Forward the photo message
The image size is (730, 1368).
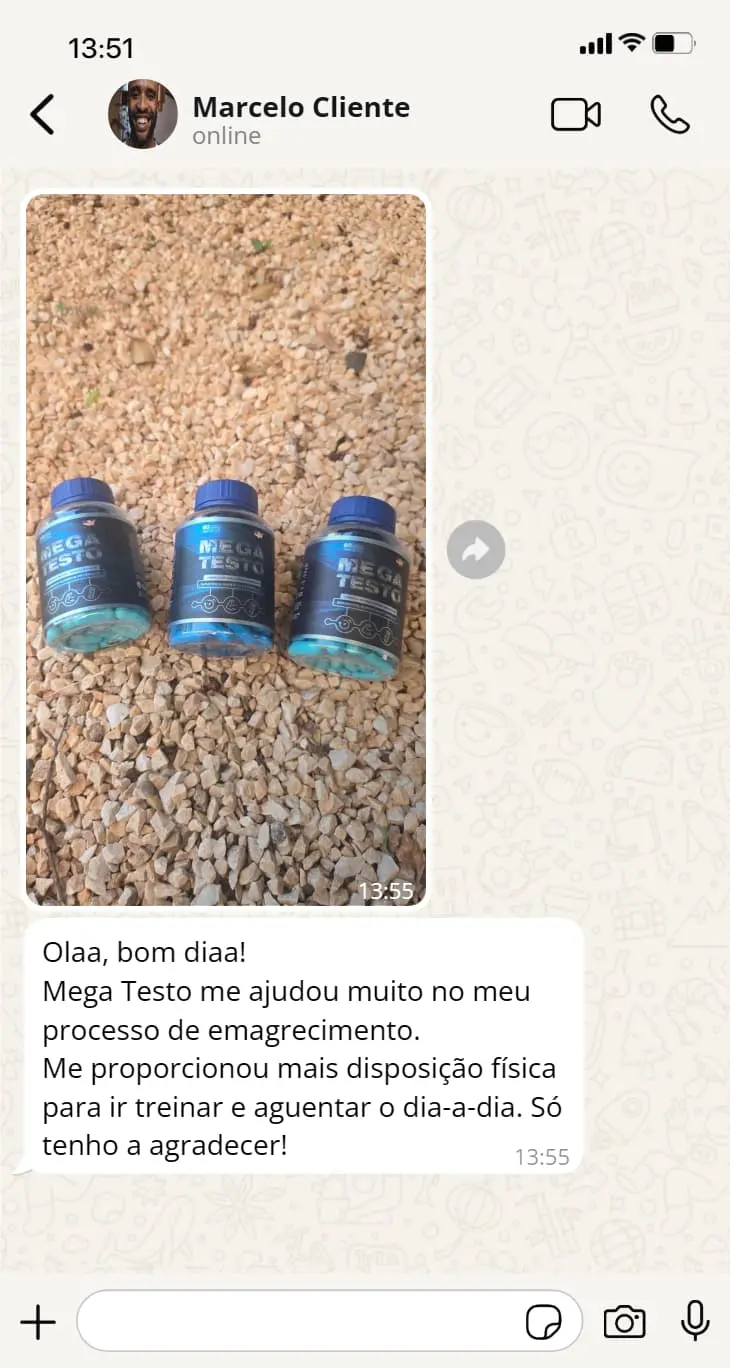tap(476, 549)
